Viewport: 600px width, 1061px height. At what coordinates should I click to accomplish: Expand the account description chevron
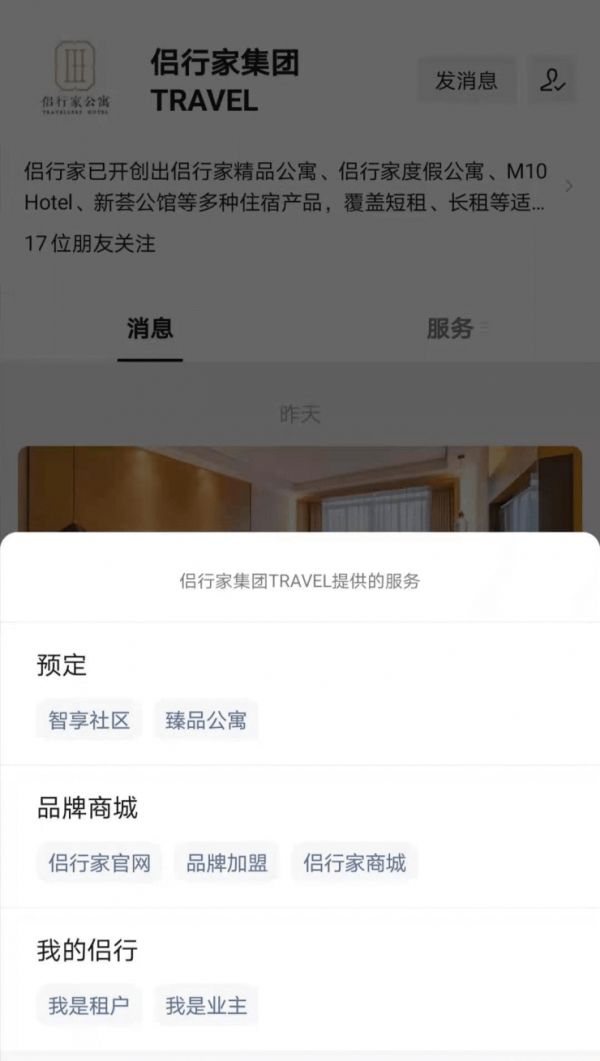(569, 187)
